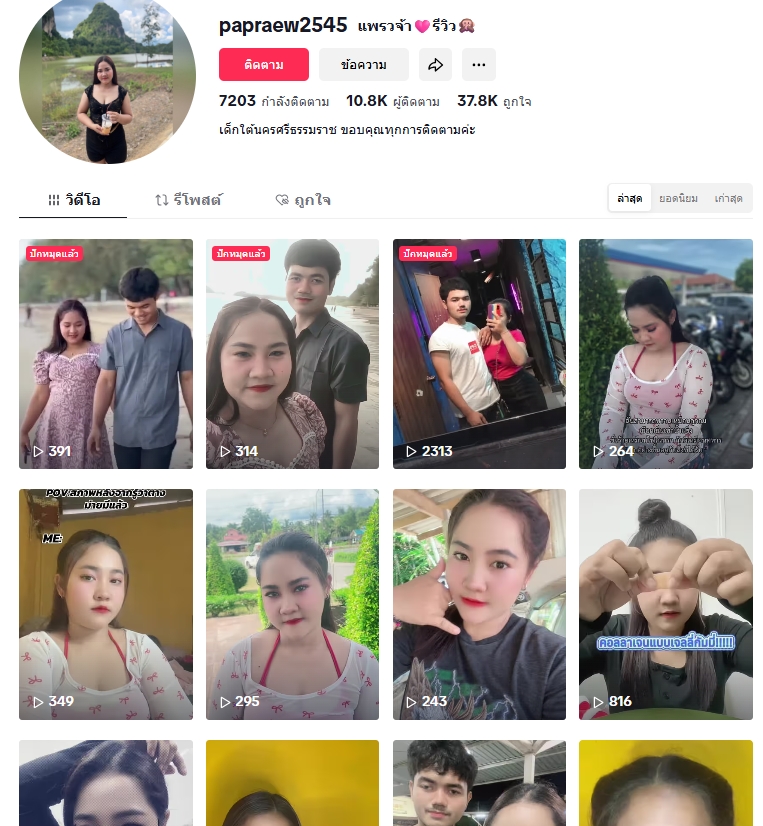The width and height of the screenshot is (763, 826).
Task: Open the video with 816 views
Action: coord(666,604)
